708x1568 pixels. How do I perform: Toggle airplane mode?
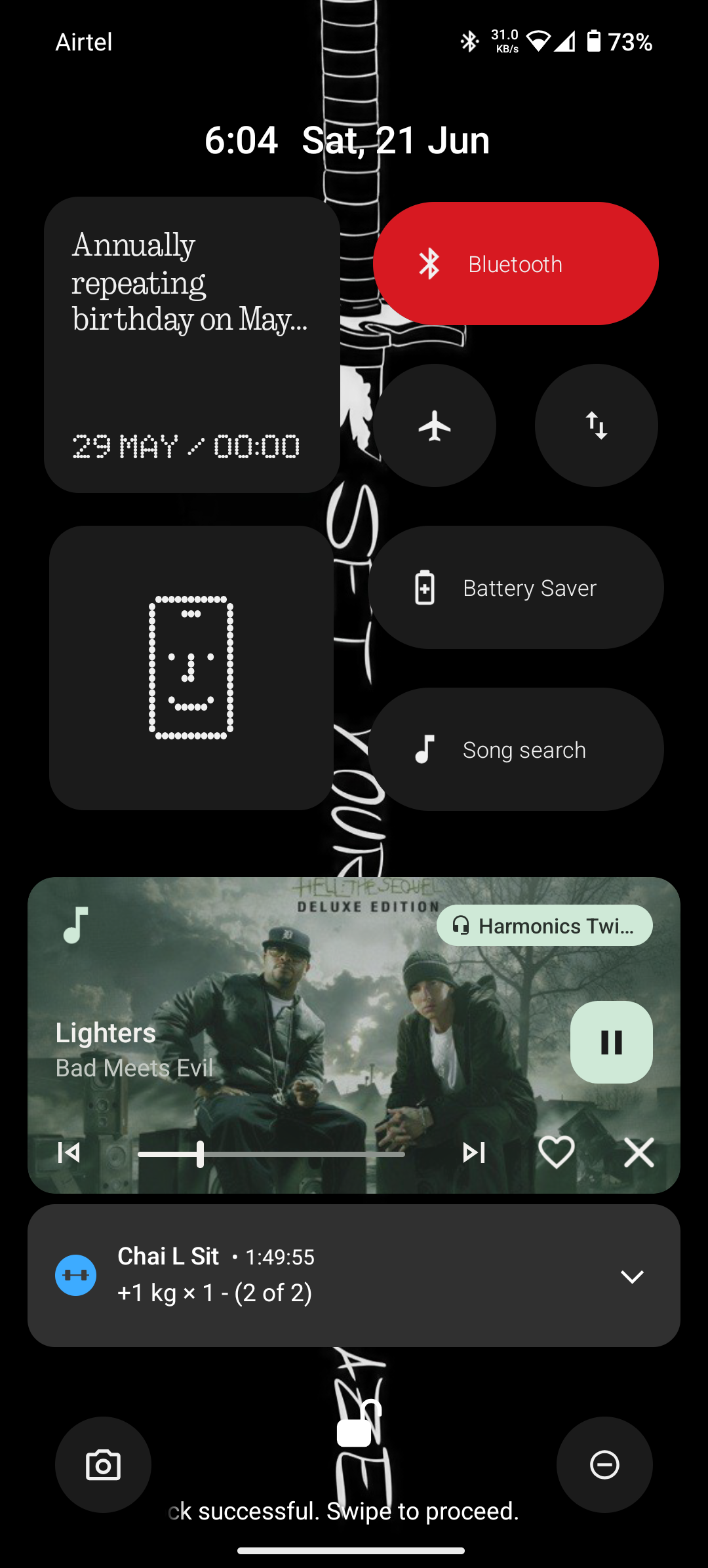pos(435,425)
